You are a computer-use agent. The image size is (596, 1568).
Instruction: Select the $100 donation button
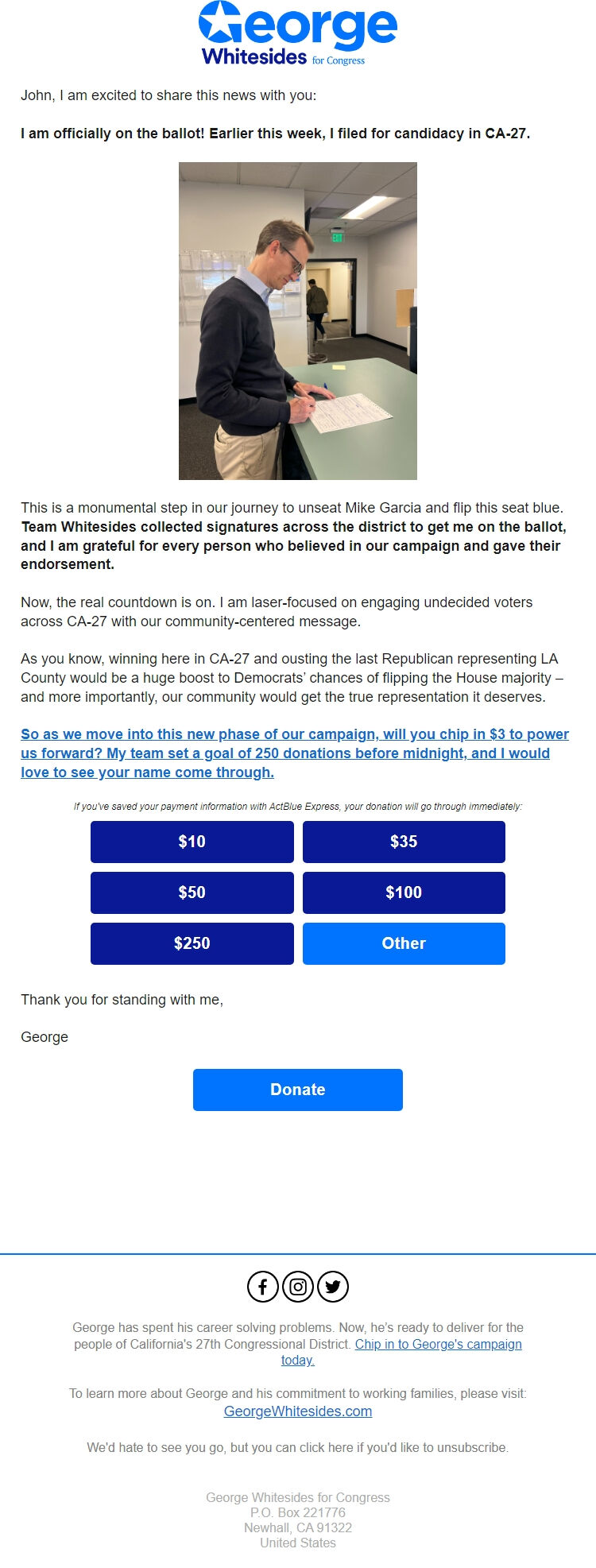pyautogui.click(x=404, y=892)
